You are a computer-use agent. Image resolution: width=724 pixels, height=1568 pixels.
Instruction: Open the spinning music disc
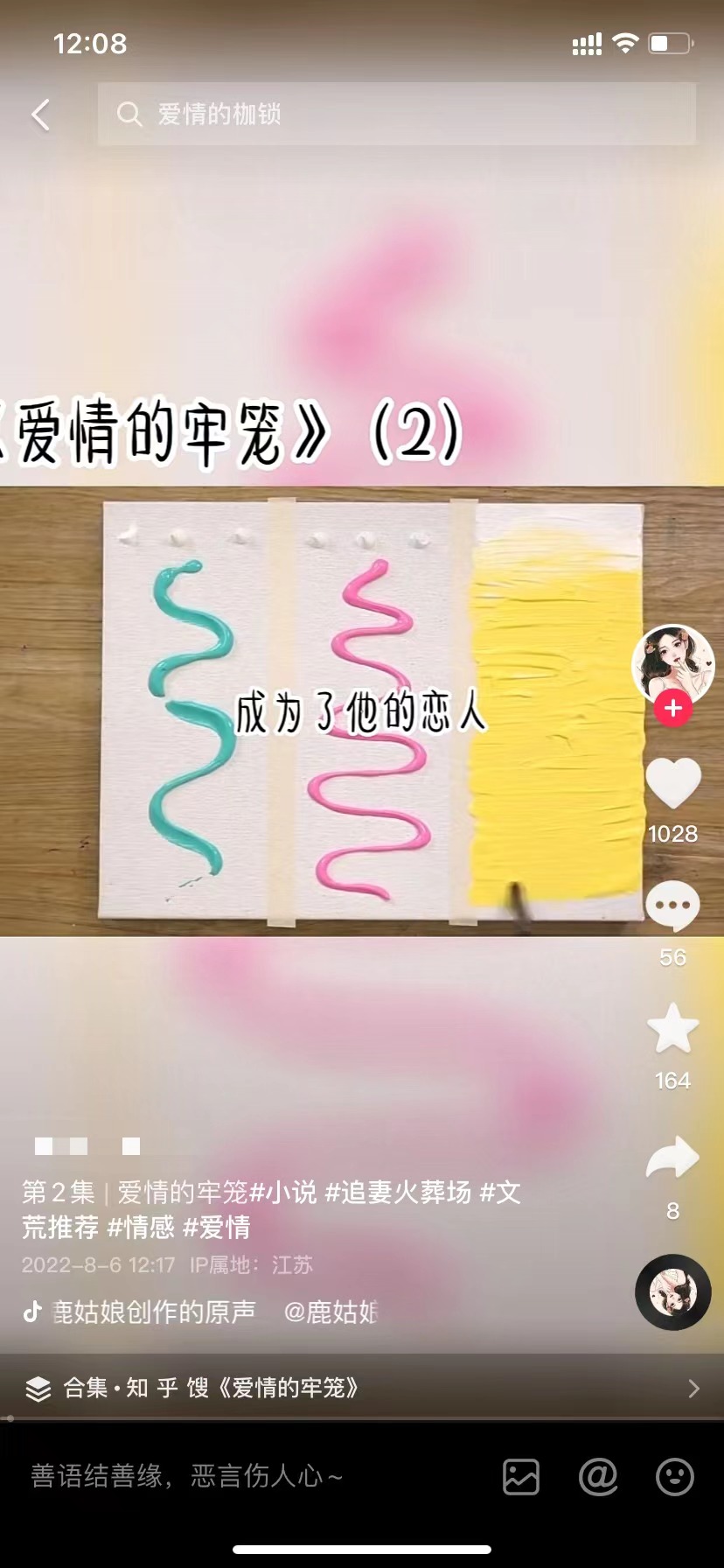point(672,1292)
